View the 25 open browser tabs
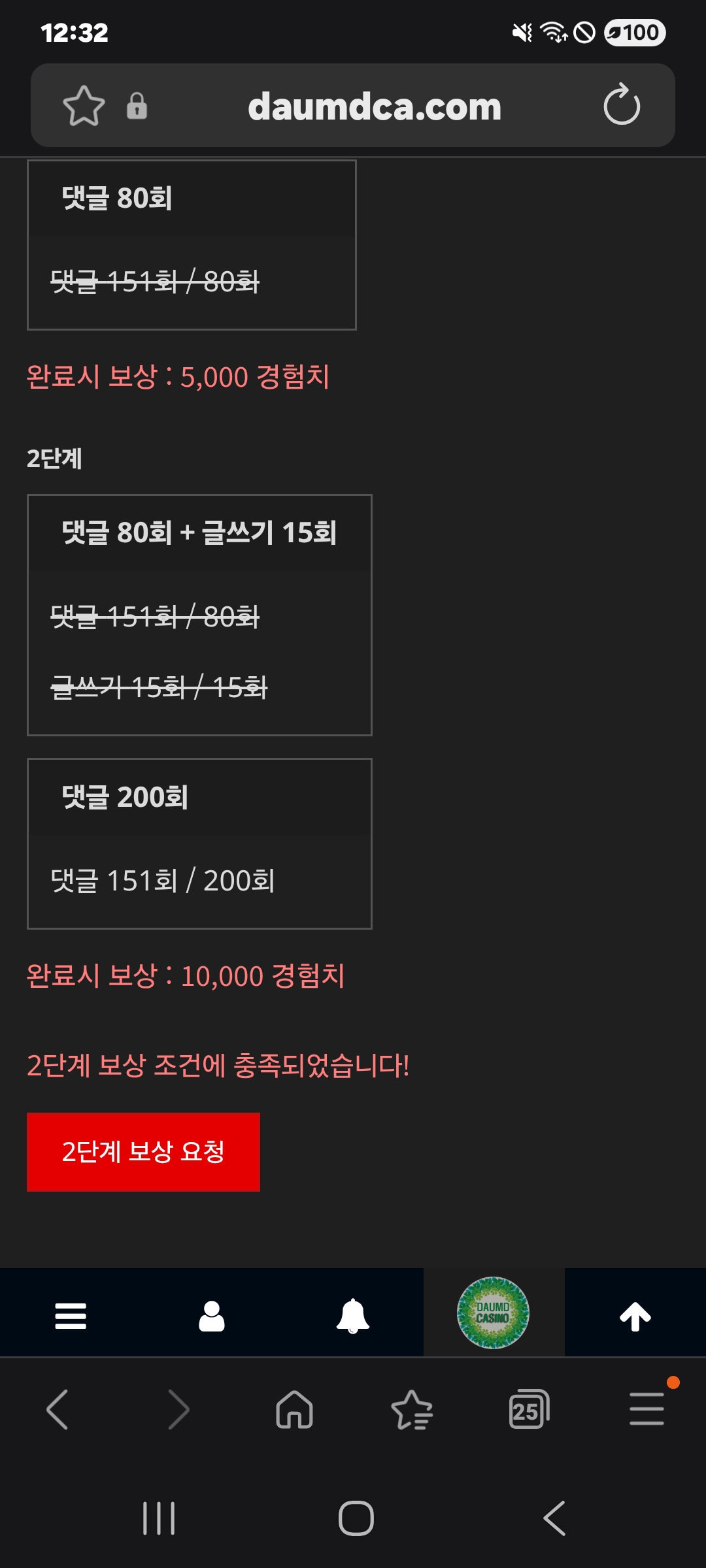 click(x=528, y=1409)
